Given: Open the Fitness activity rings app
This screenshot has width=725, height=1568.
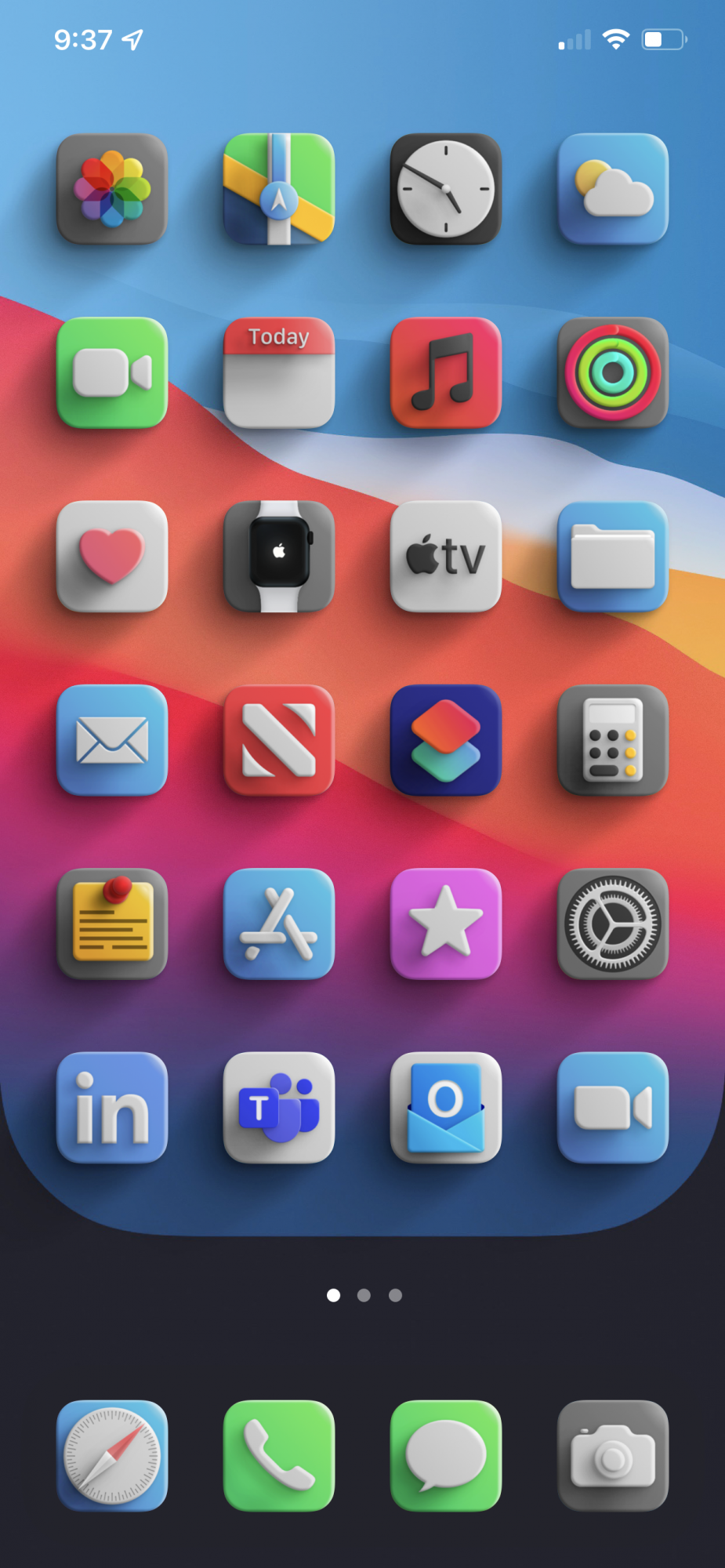Looking at the screenshot, I should click(x=613, y=372).
